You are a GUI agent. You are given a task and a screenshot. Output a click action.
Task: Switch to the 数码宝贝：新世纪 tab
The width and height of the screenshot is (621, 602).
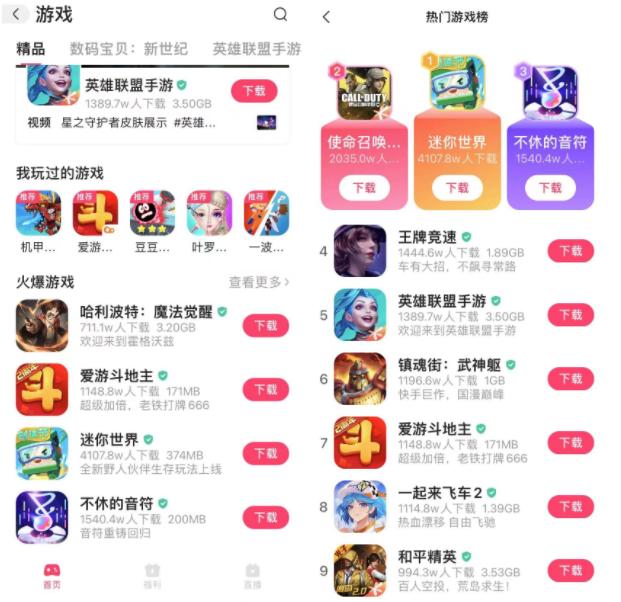point(129,49)
